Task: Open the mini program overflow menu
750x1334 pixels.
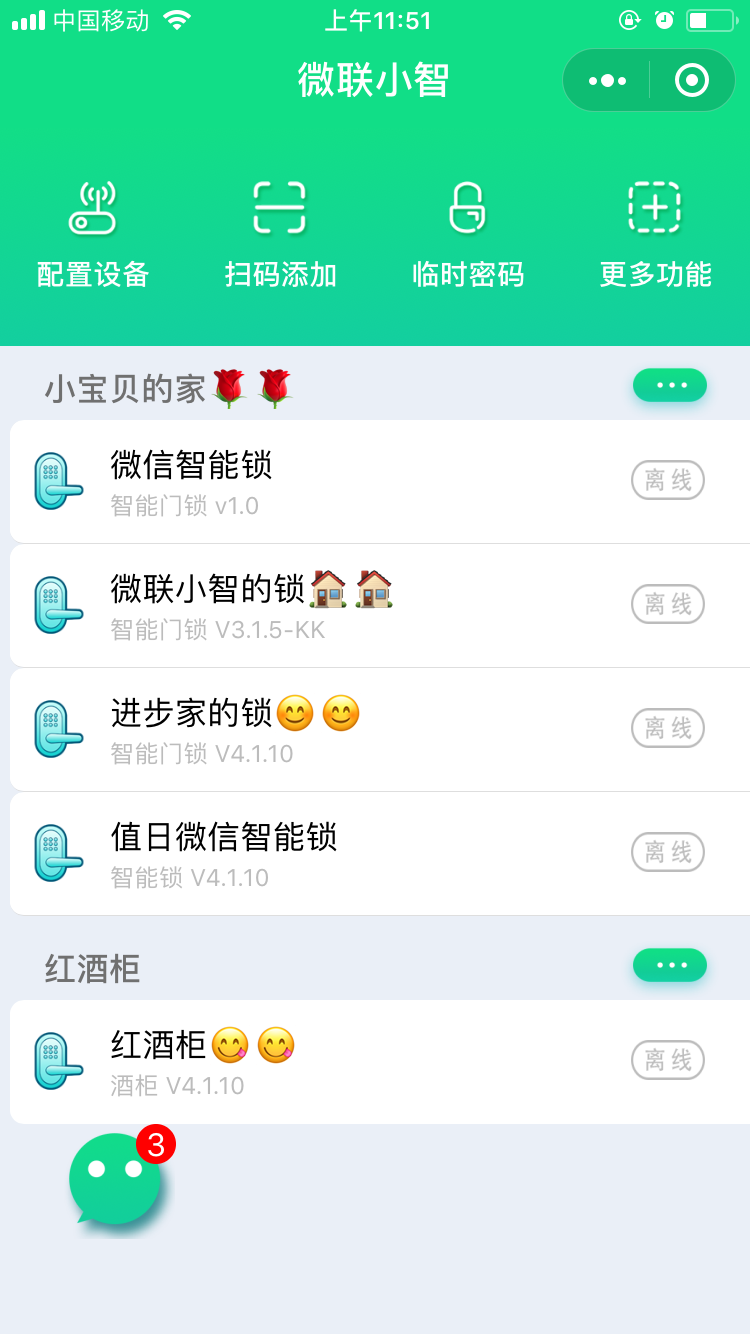Action: pyautogui.click(x=607, y=81)
